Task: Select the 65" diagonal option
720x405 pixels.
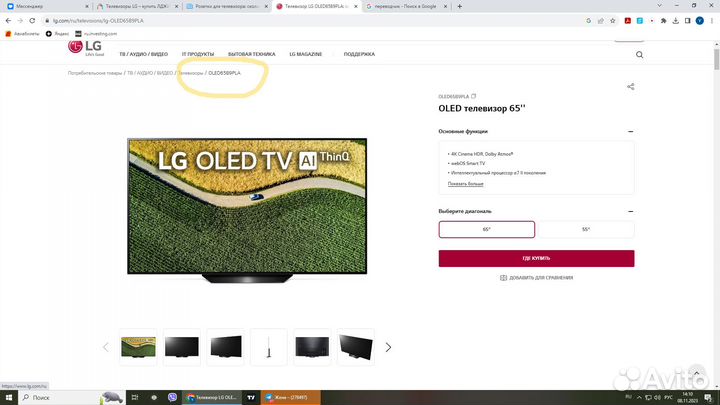Action: click(x=486, y=229)
